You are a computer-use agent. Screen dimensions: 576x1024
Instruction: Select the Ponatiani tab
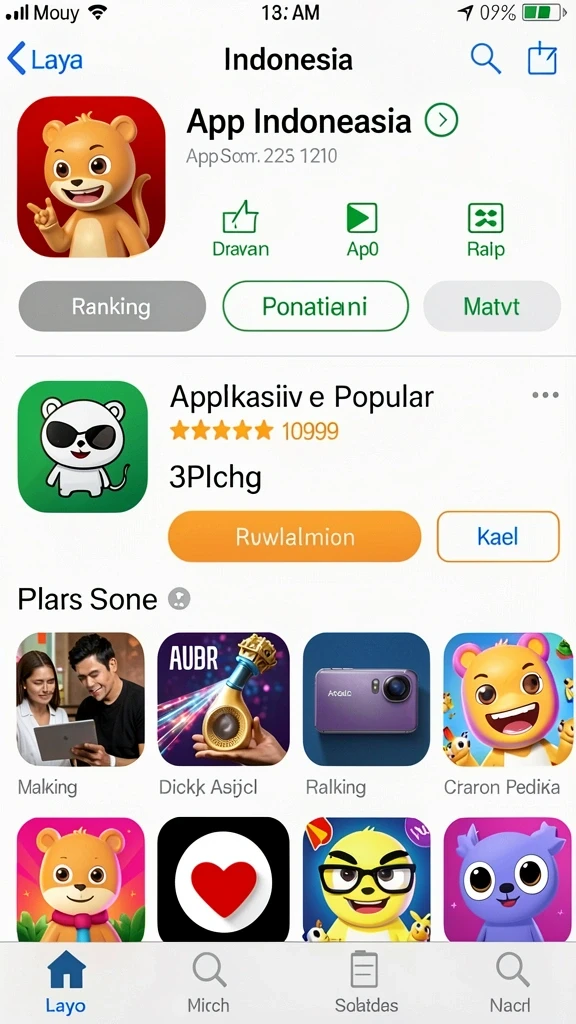315,306
